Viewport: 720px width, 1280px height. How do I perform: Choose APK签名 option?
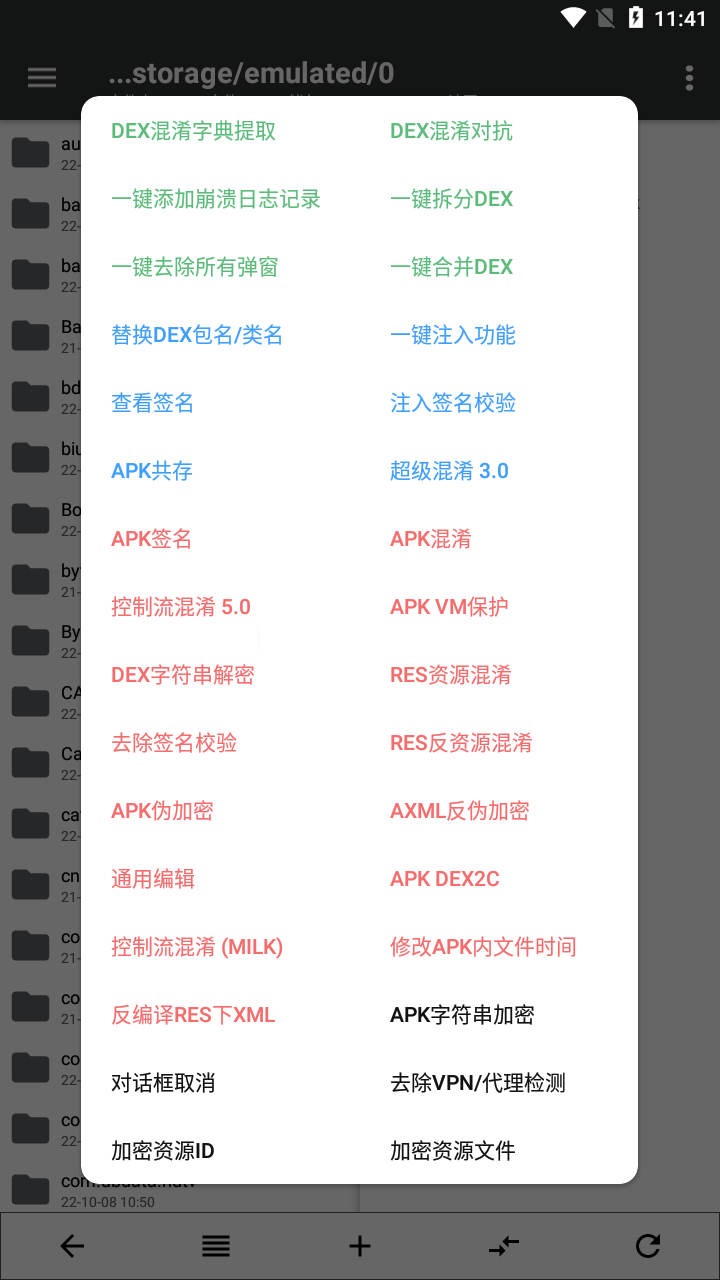pyautogui.click(x=151, y=539)
